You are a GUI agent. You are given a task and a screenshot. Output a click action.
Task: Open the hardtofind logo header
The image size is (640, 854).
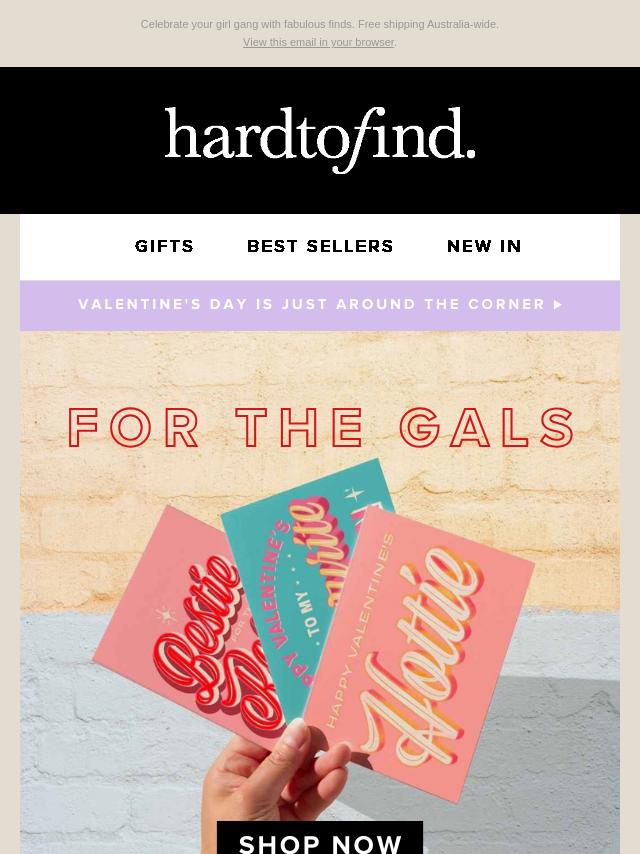(x=320, y=140)
